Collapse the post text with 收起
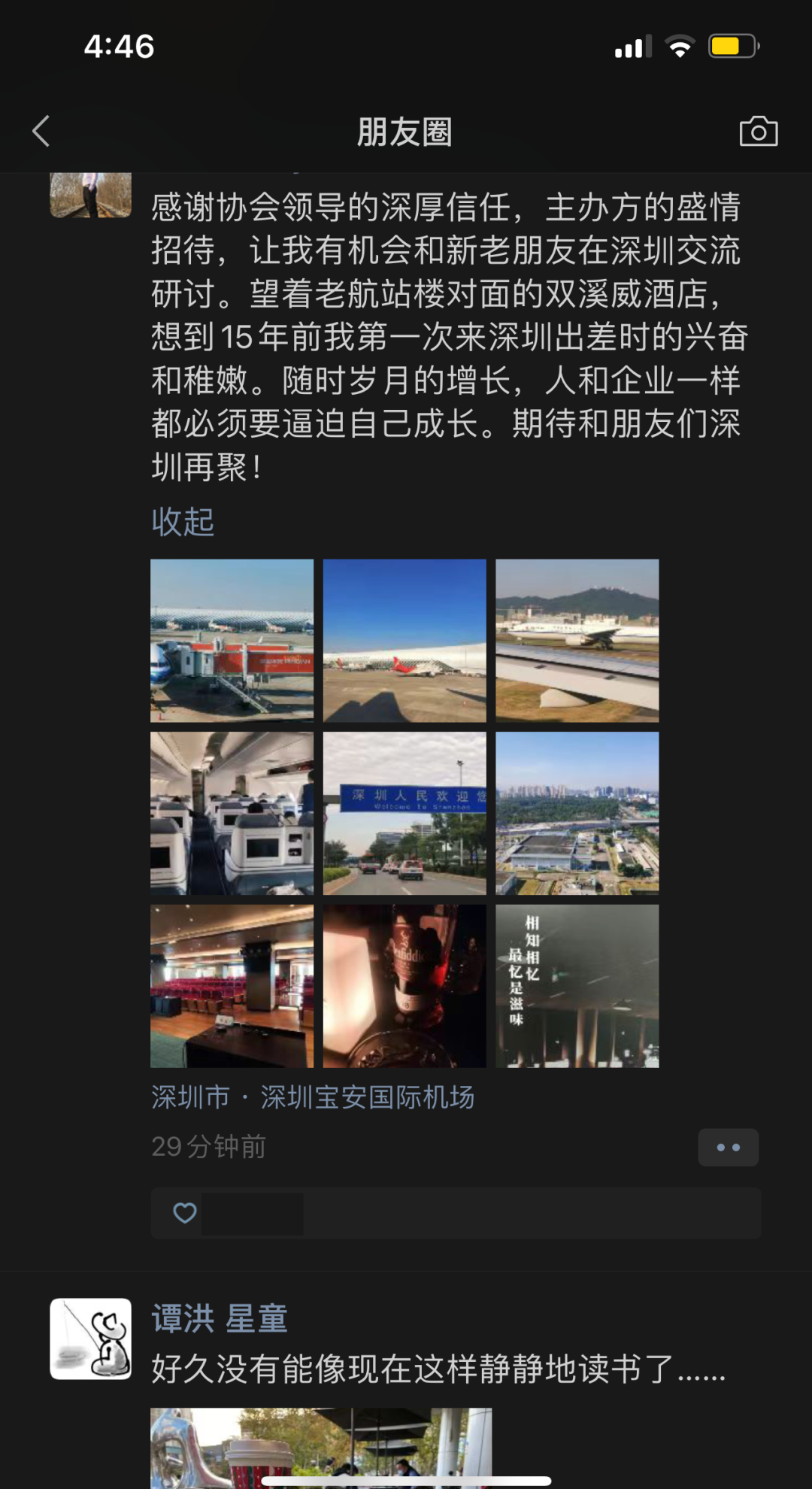 tap(183, 521)
